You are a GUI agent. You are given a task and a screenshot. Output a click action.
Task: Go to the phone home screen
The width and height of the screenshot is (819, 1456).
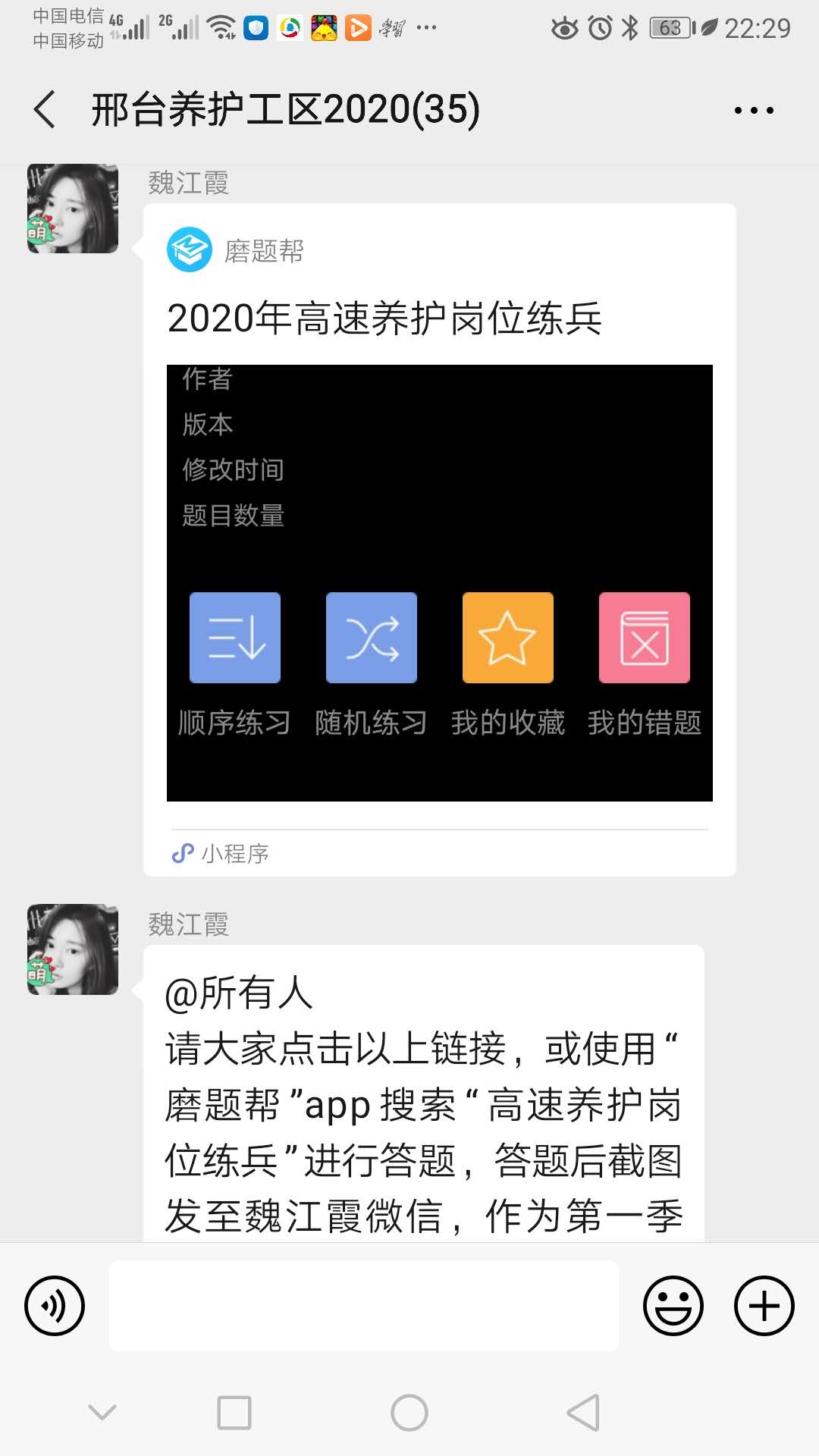[409, 1413]
